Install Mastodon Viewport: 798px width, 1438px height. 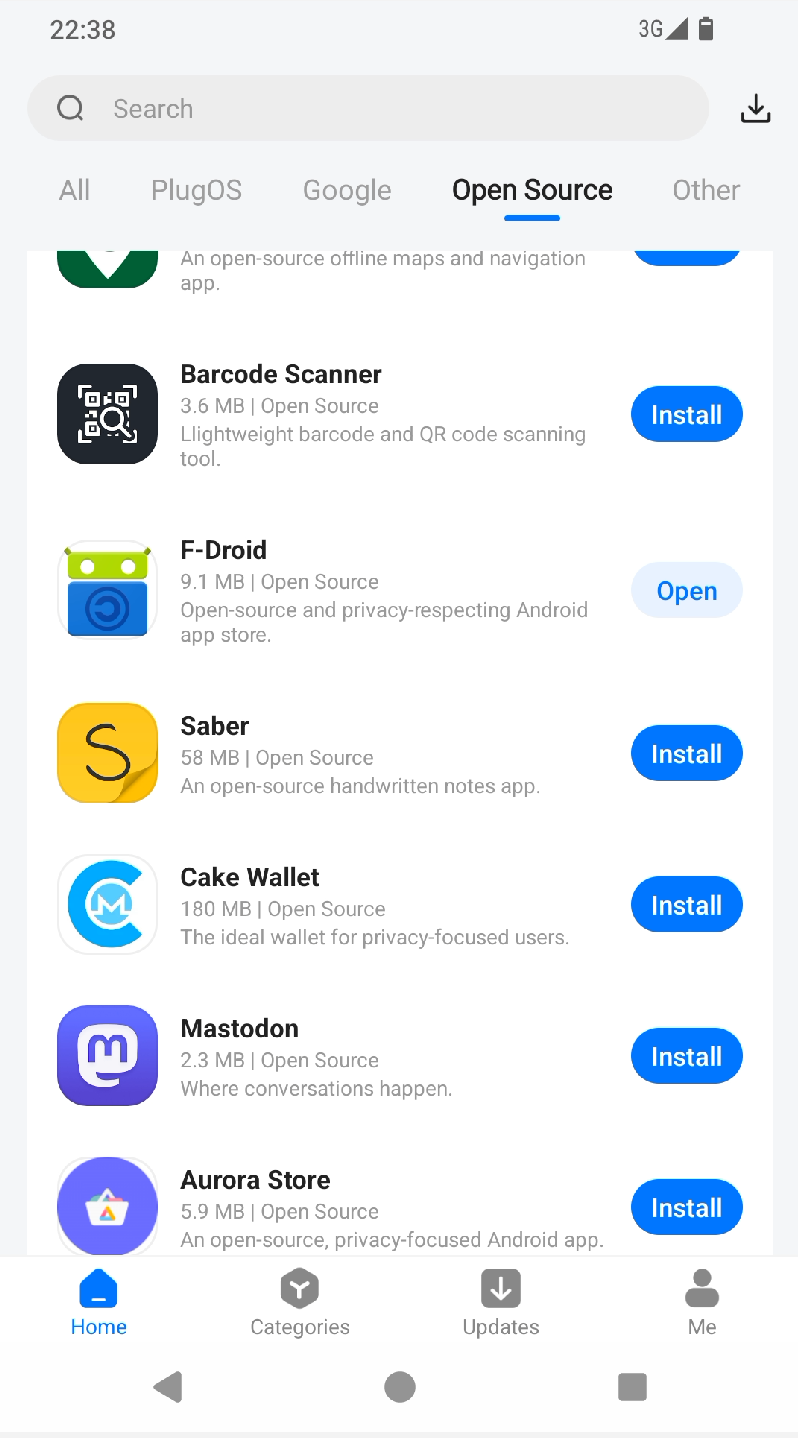pos(686,1057)
